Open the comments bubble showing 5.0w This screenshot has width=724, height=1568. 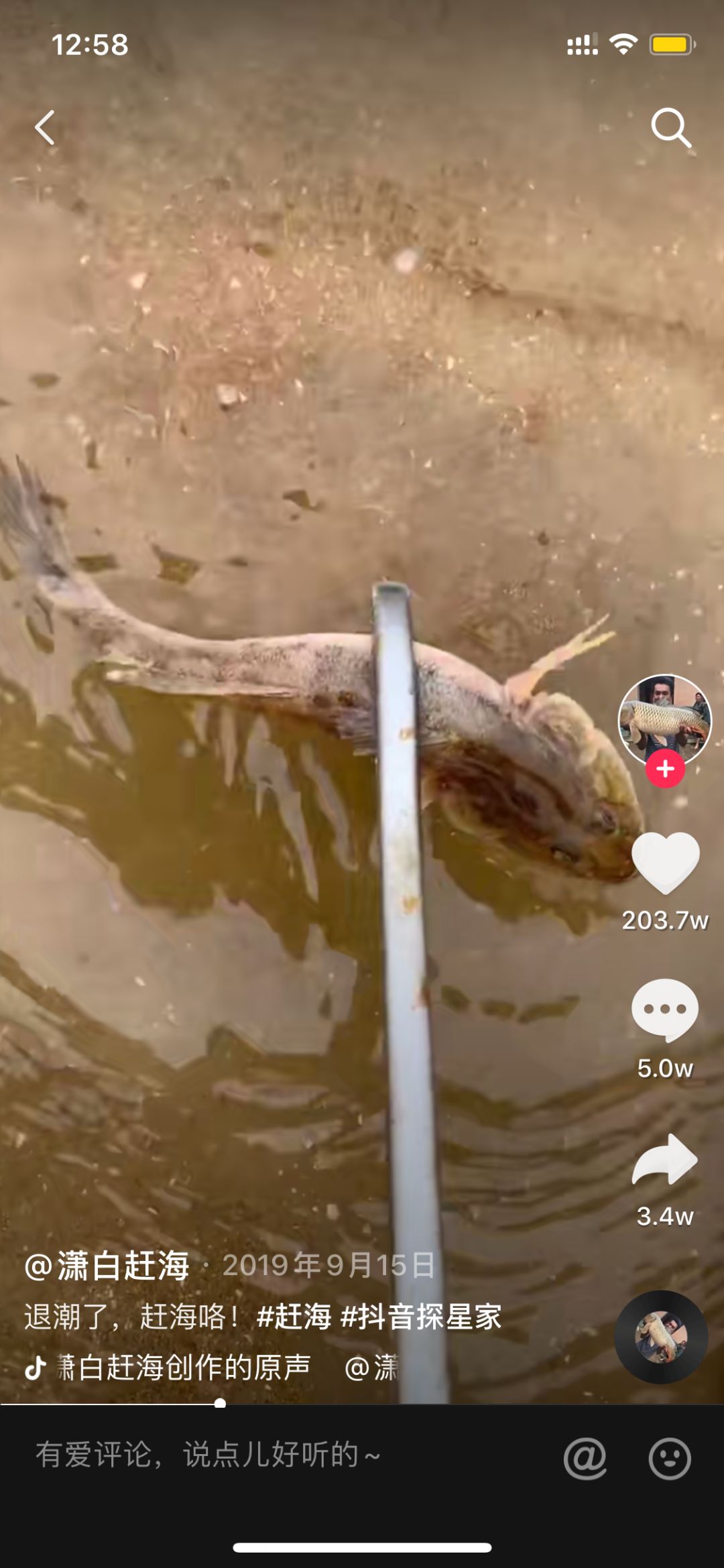click(665, 1010)
